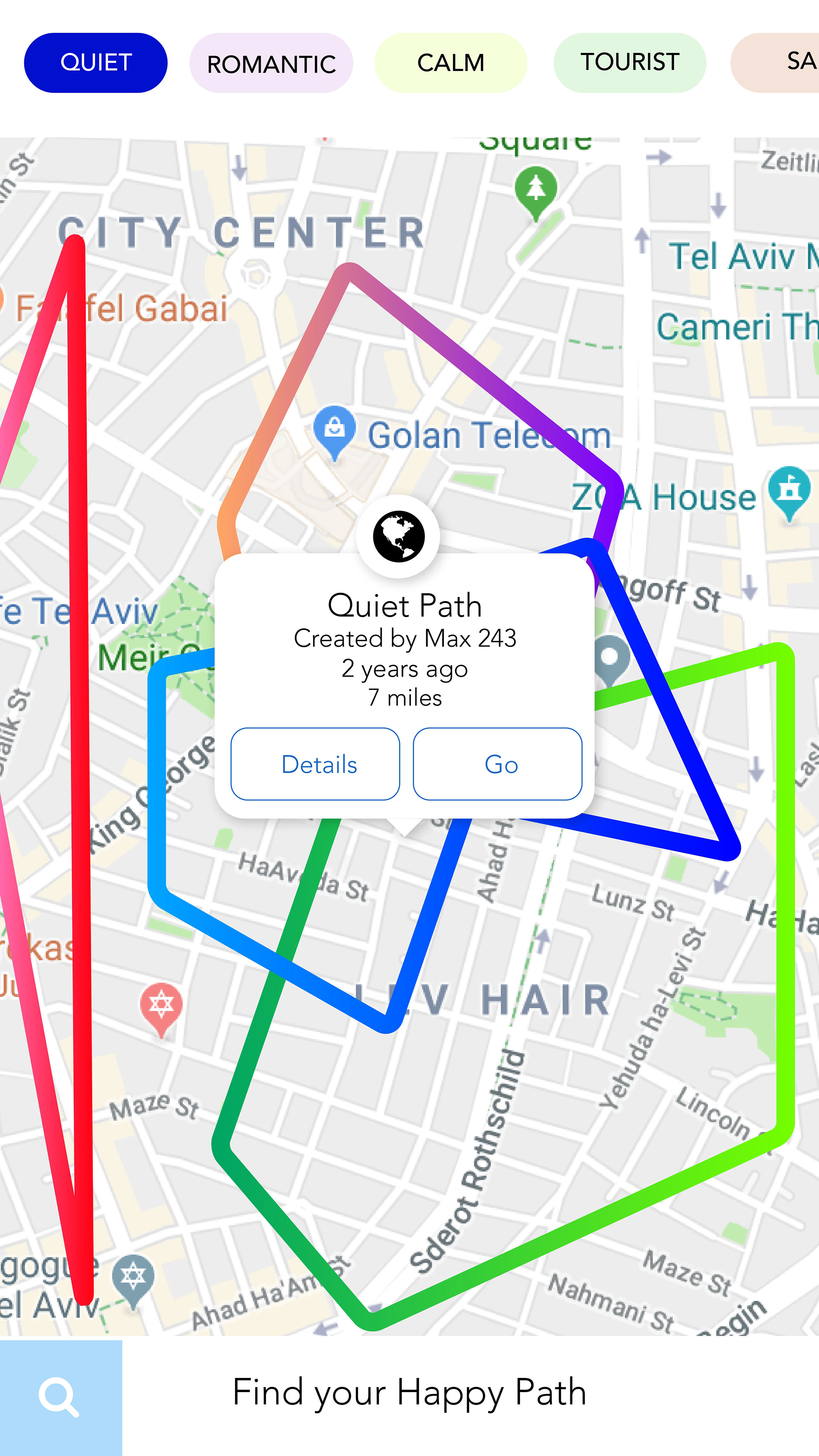
Task: Select the QUIET filter chip
Action: [x=96, y=63]
